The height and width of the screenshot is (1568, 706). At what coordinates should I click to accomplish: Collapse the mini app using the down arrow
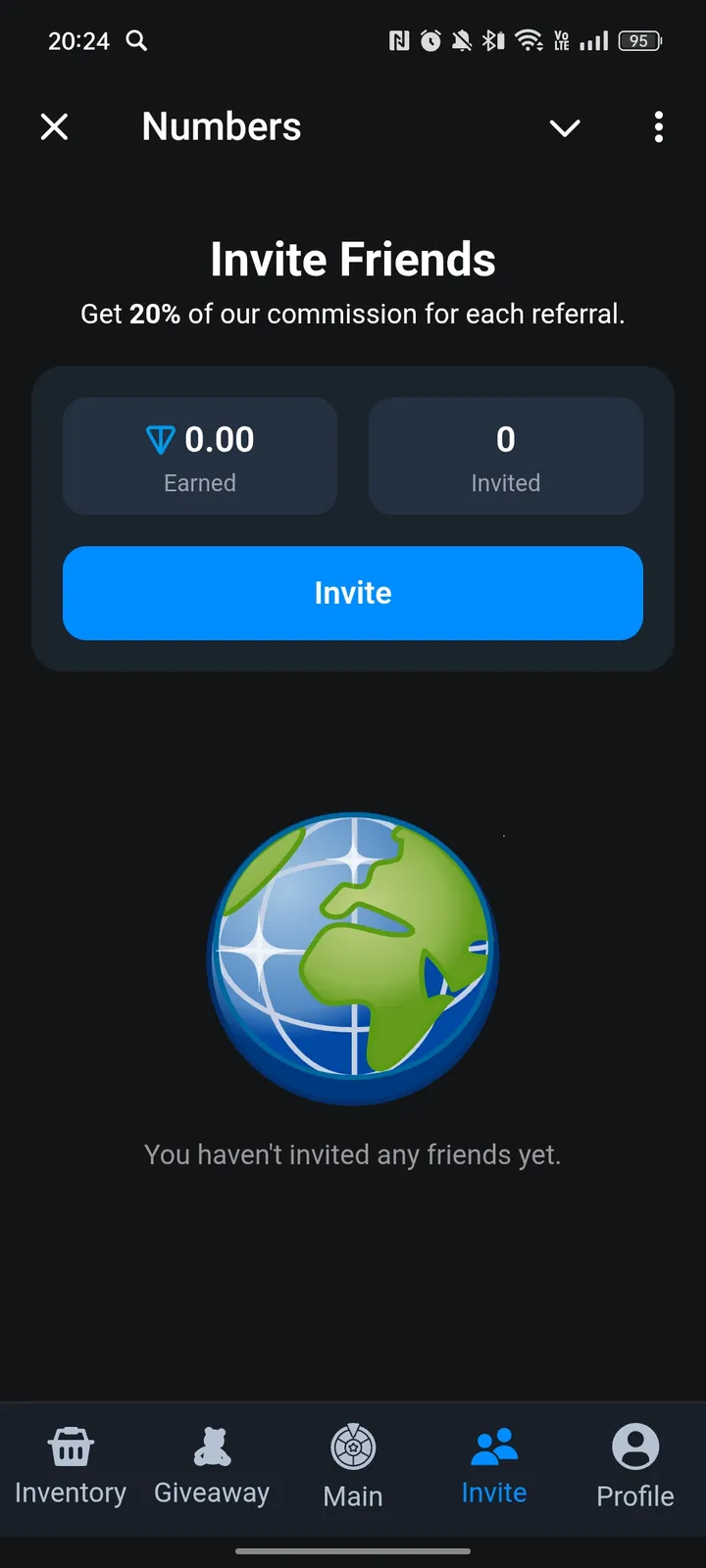click(x=565, y=127)
